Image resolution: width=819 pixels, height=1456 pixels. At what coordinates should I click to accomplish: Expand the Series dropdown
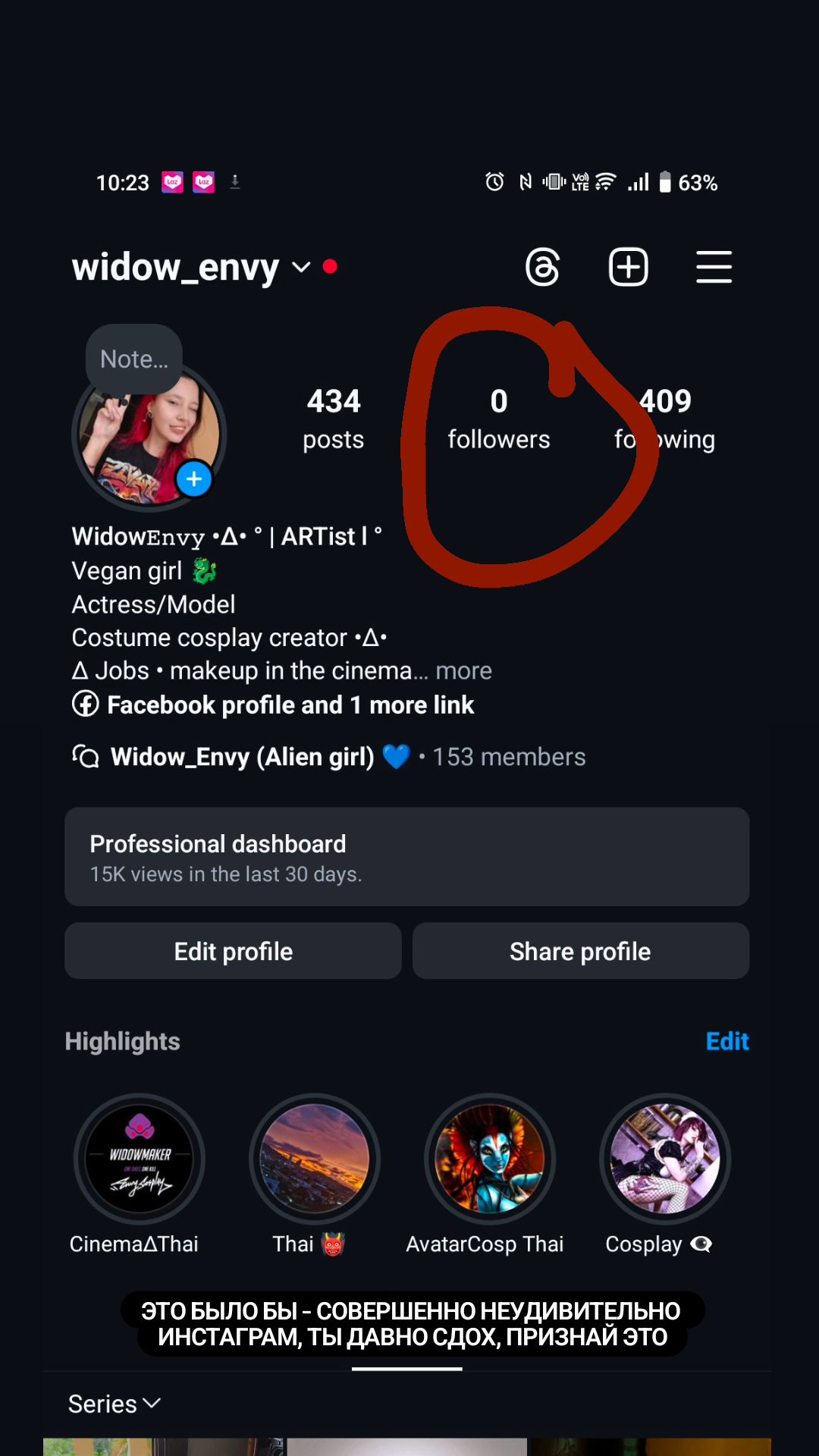tap(115, 1404)
